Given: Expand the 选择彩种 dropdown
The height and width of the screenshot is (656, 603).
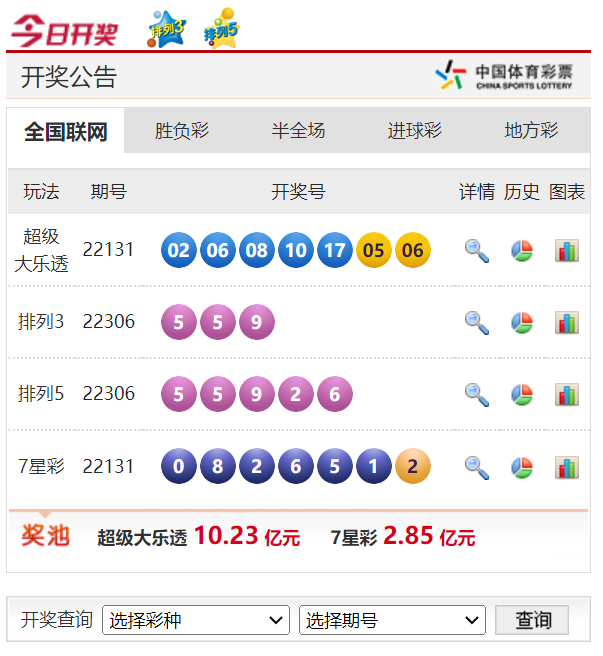Looking at the screenshot, I should click(x=196, y=620).
